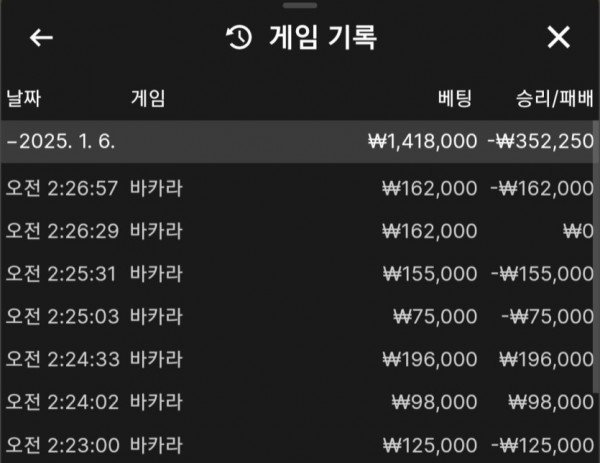The width and height of the screenshot is (600, 463).
Task: View the 오전 2:24:02 바카라 round
Action: click(x=299, y=402)
